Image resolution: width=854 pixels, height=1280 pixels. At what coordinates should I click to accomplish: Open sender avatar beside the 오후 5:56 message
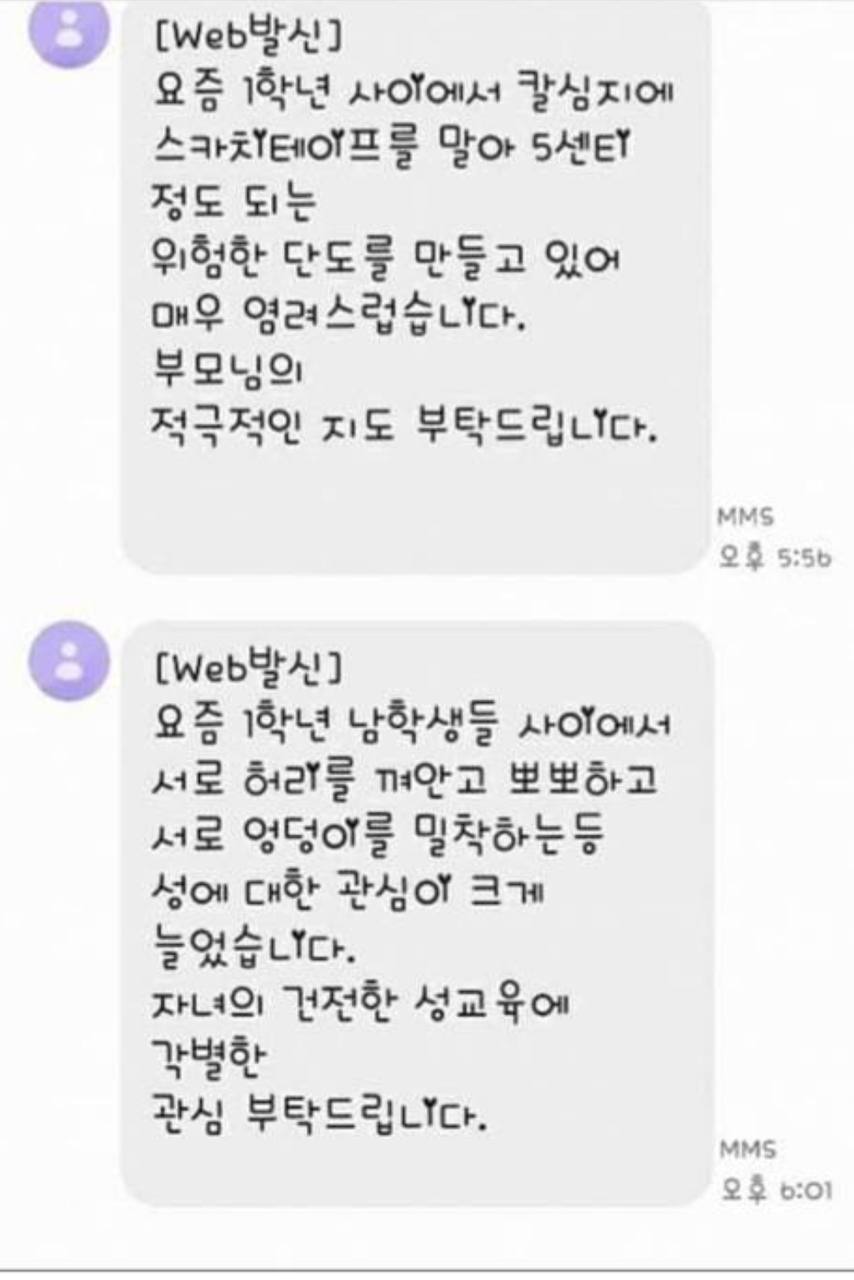[68, 32]
